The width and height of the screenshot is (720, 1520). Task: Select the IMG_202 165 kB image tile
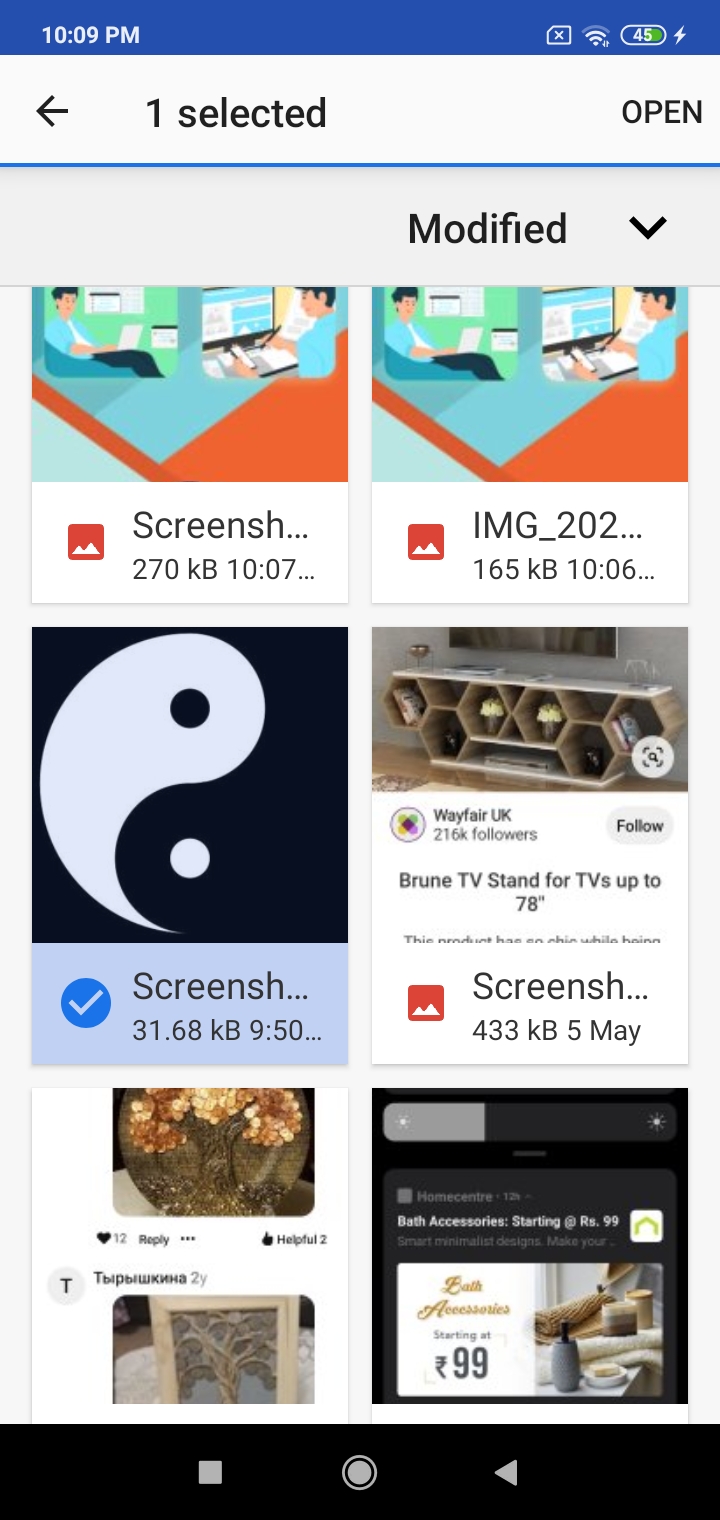[x=530, y=445]
